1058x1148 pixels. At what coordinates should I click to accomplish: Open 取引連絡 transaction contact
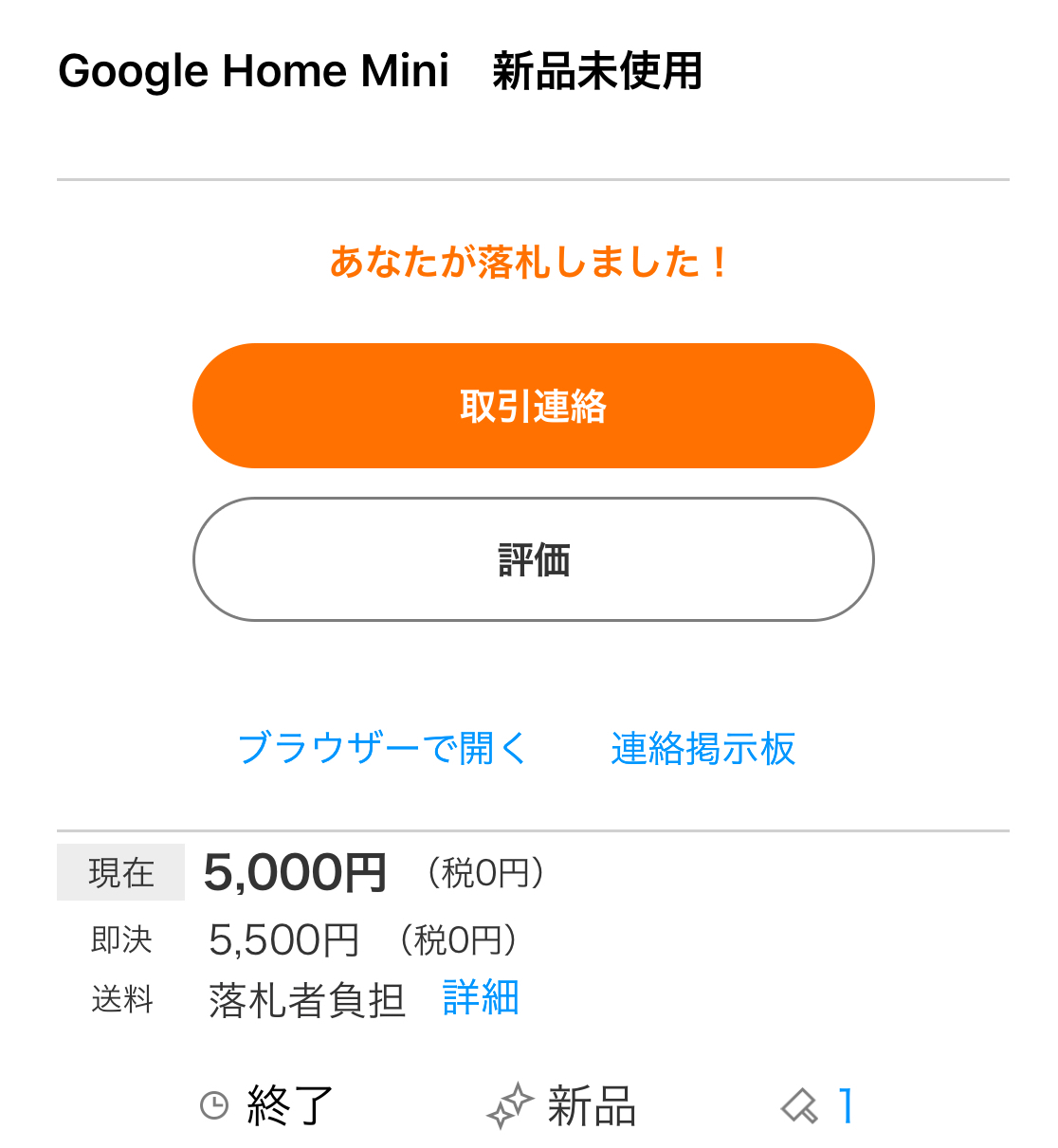coord(533,406)
